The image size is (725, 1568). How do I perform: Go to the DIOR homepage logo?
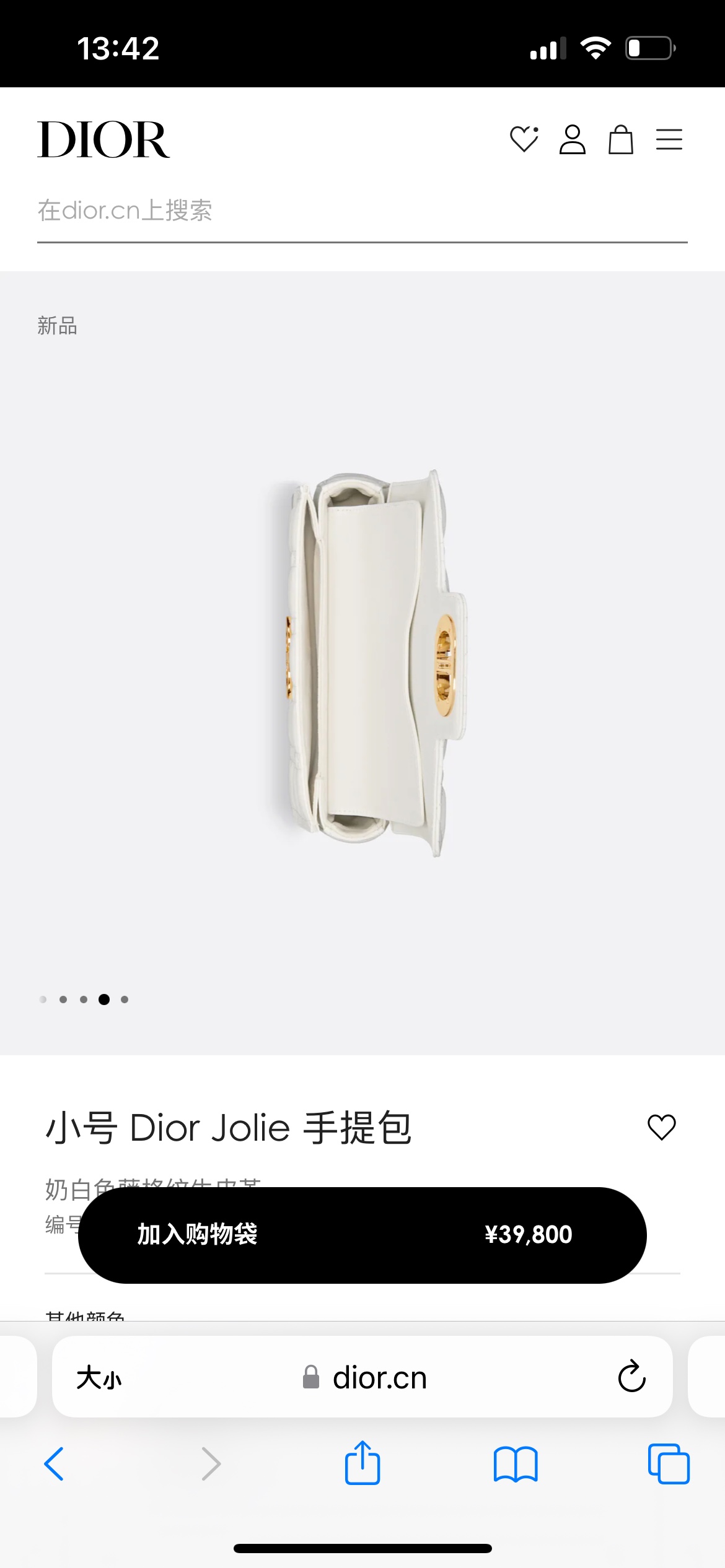tap(103, 140)
